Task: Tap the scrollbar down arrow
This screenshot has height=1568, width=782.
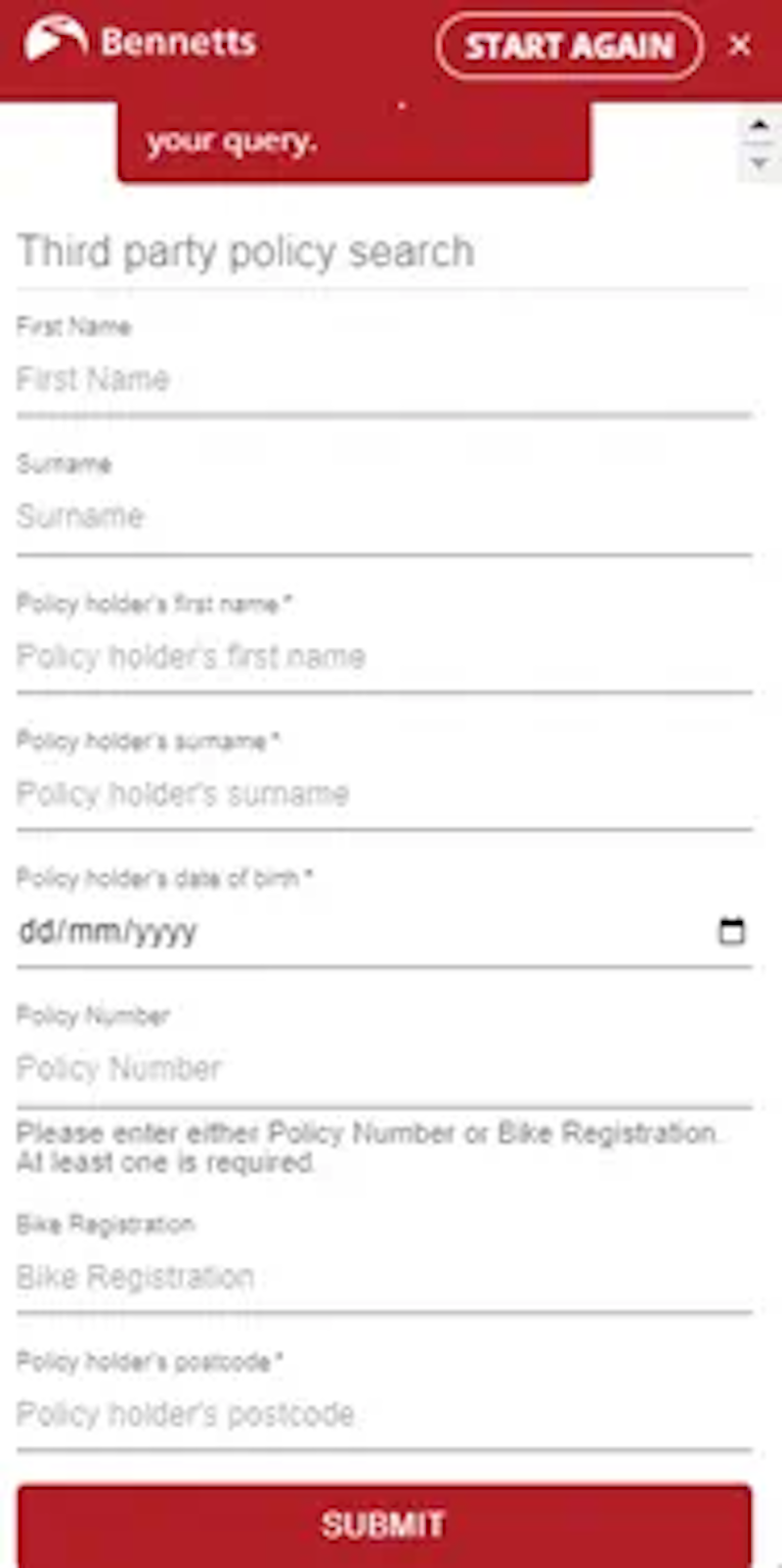Action: pos(760,163)
